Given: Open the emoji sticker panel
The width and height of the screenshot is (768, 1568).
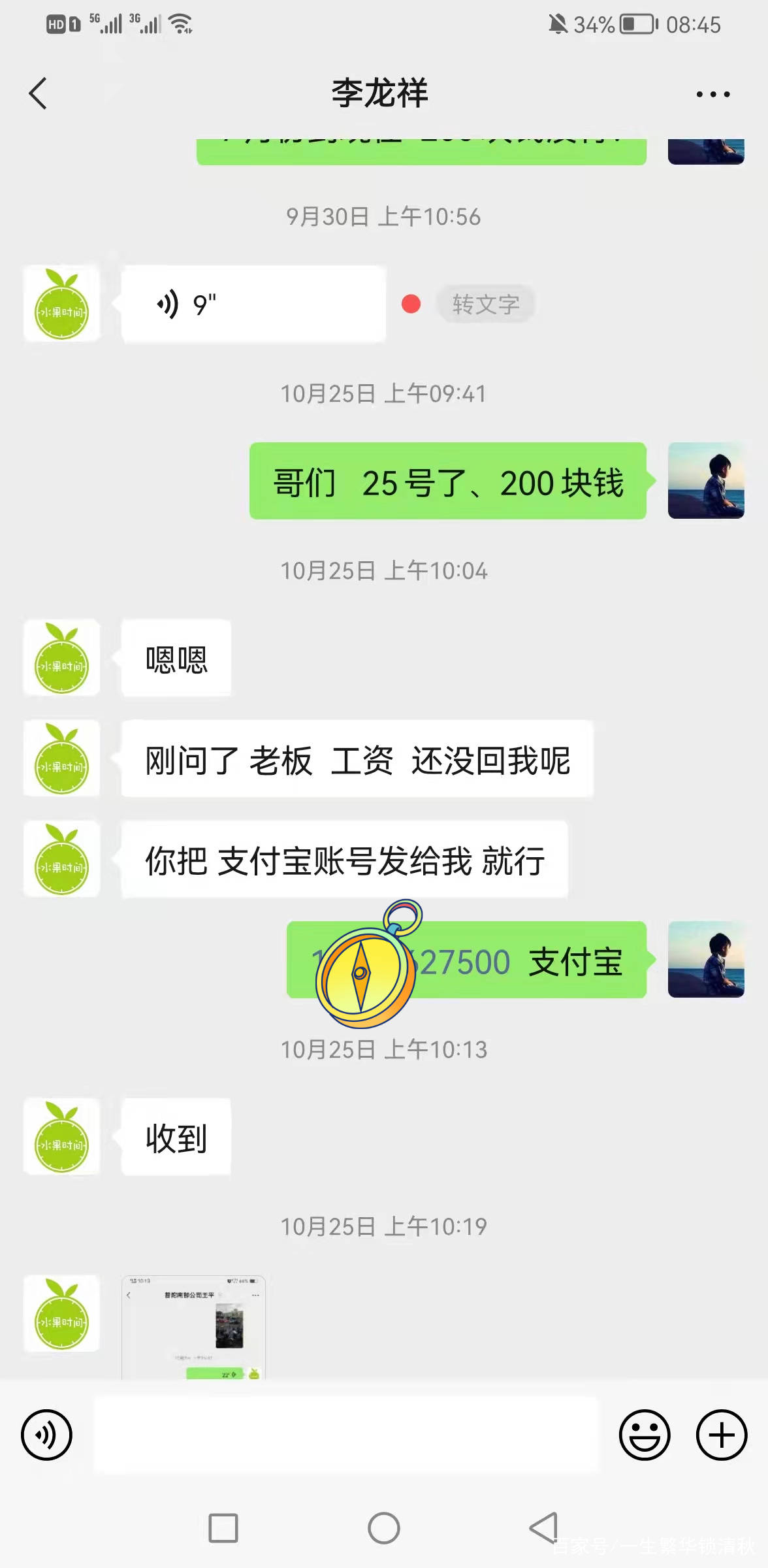Looking at the screenshot, I should 644,1435.
